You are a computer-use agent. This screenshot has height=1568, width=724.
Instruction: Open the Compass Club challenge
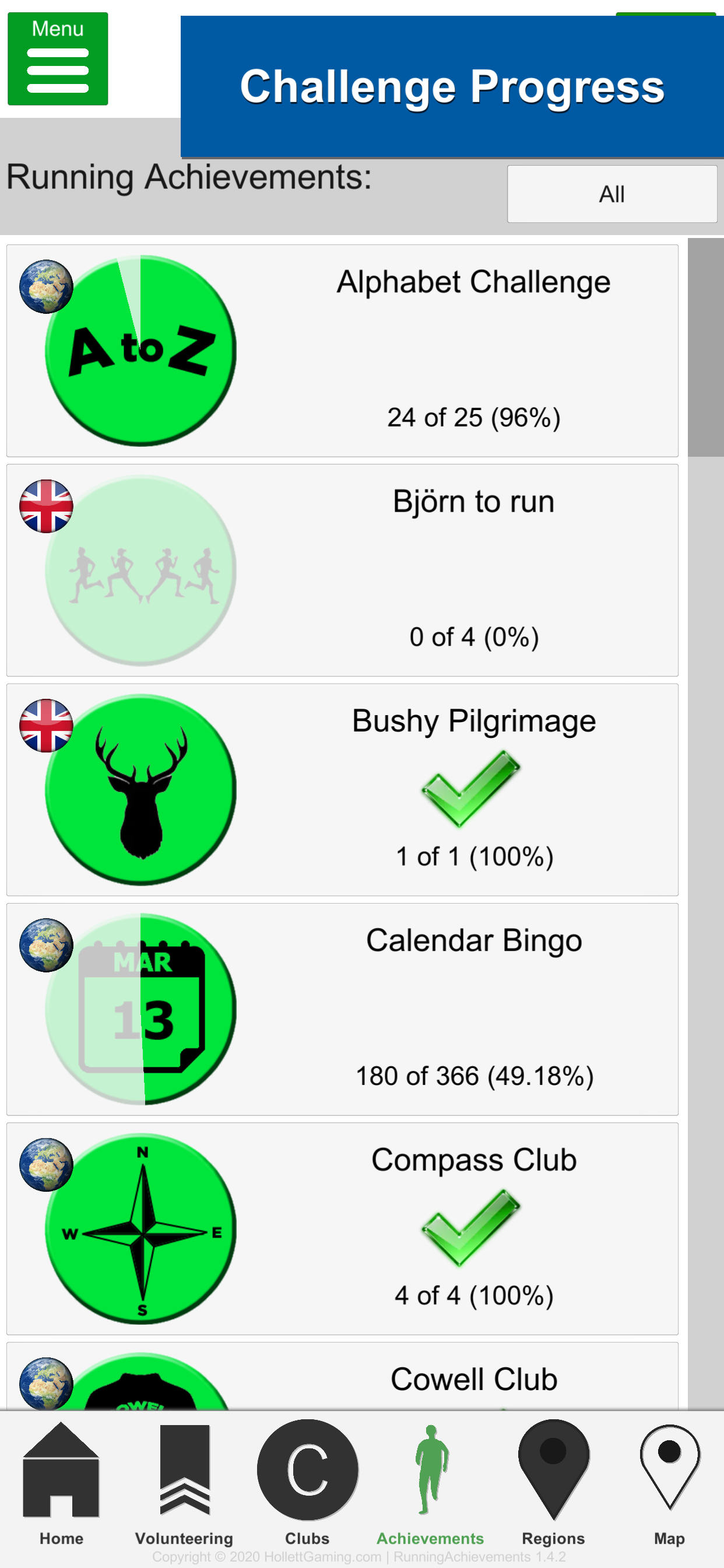point(342,1229)
